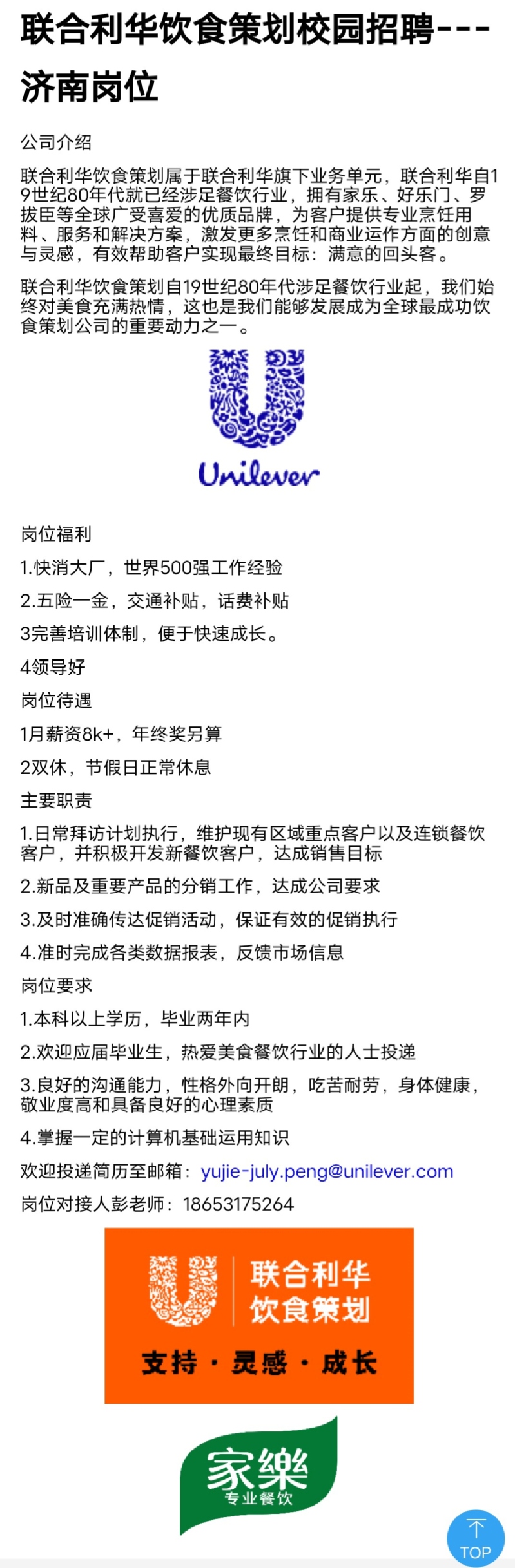
Task: Open the yujie-july.peng@unilever.com email link
Action: tap(327, 1171)
